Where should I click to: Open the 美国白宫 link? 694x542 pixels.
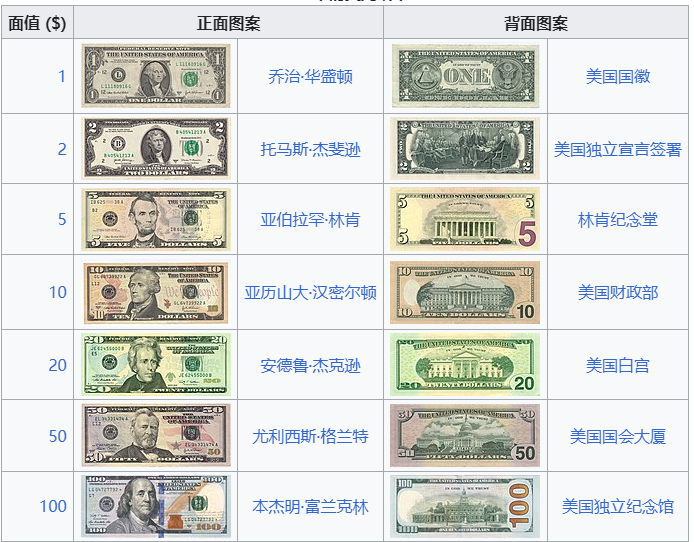[x=617, y=365]
